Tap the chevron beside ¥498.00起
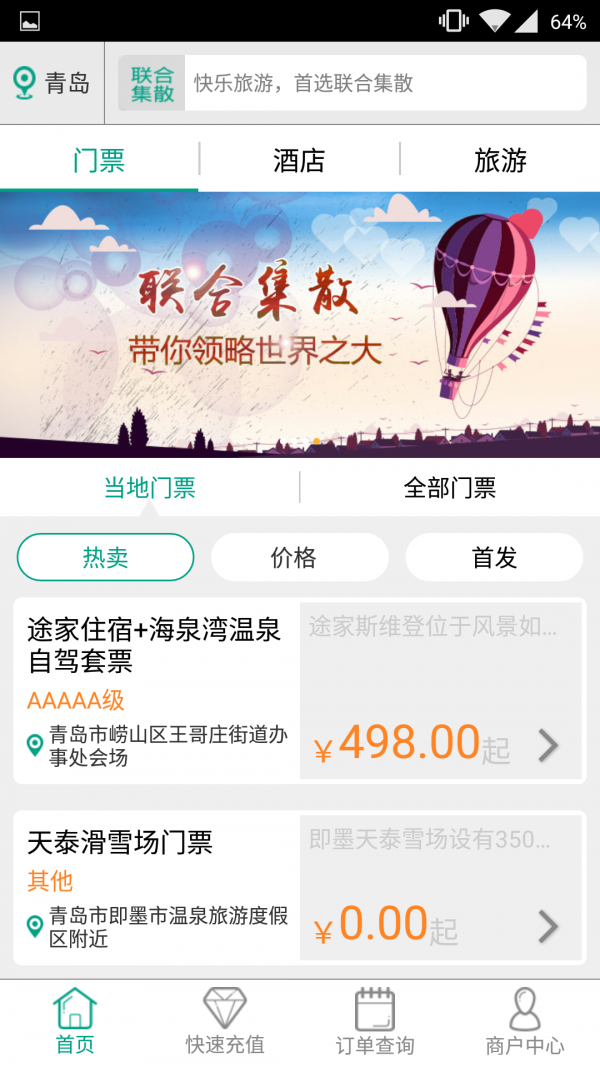The image size is (600, 1067). click(x=548, y=746)
